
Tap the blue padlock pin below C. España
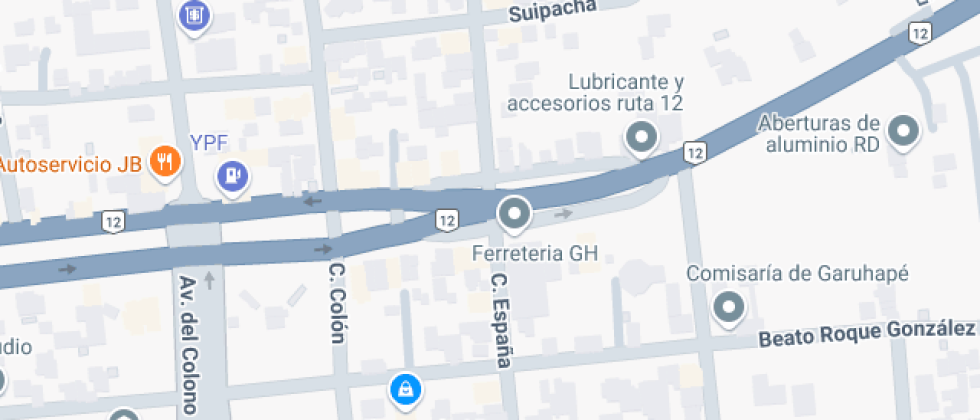click(x=404, y=386)
